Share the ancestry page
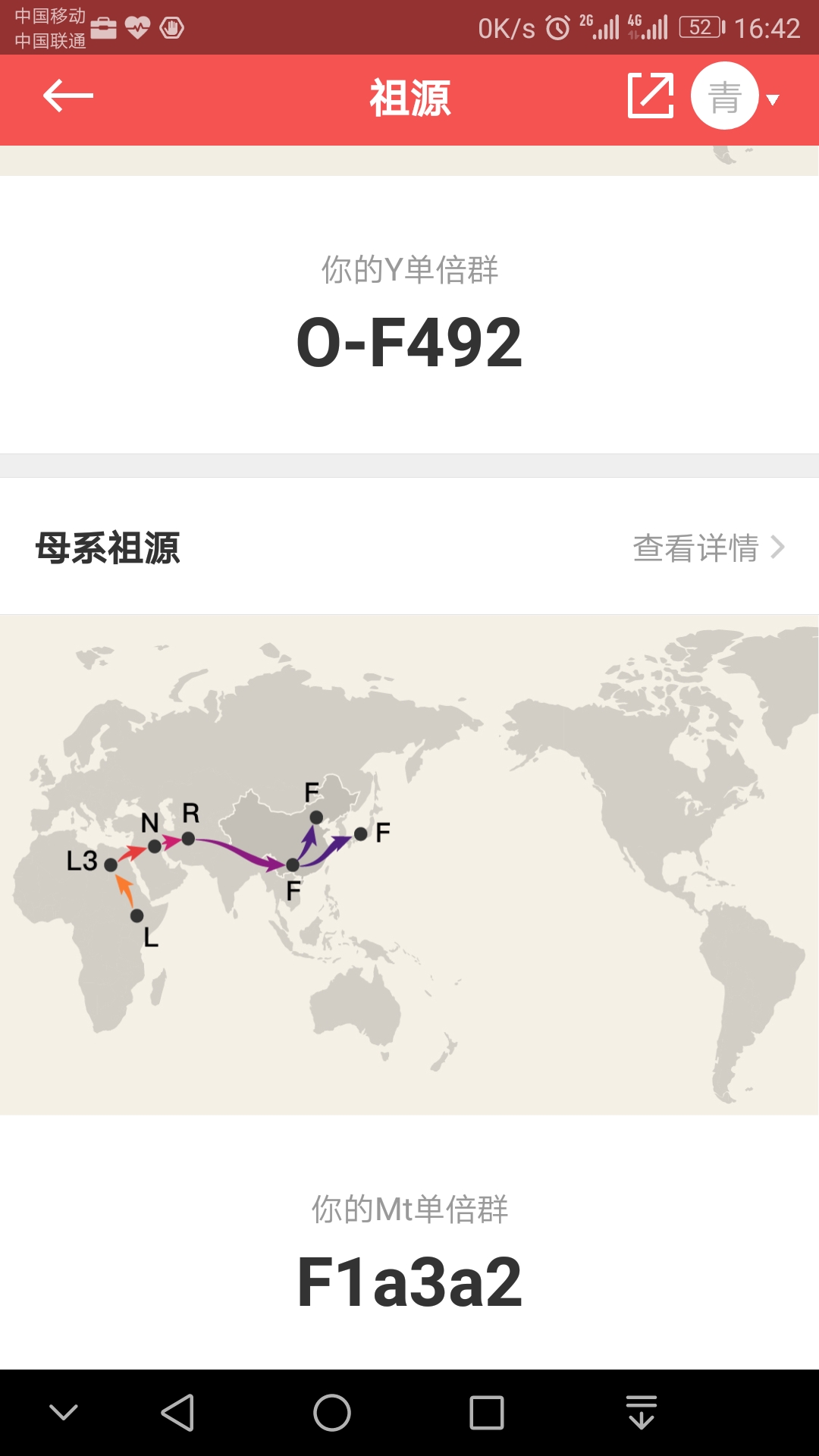819x1456 pixels. (x=651, y=96)
